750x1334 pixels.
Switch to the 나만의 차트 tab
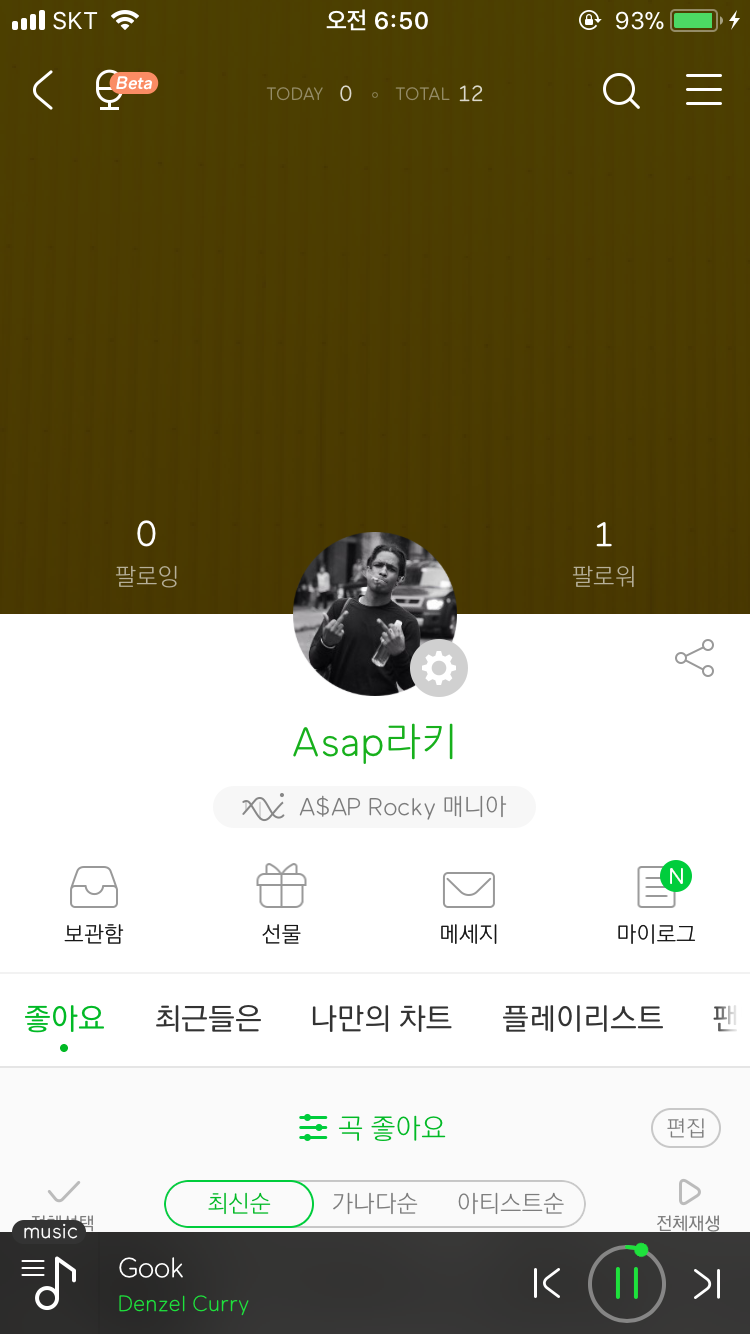click(x=381, y=1018)
